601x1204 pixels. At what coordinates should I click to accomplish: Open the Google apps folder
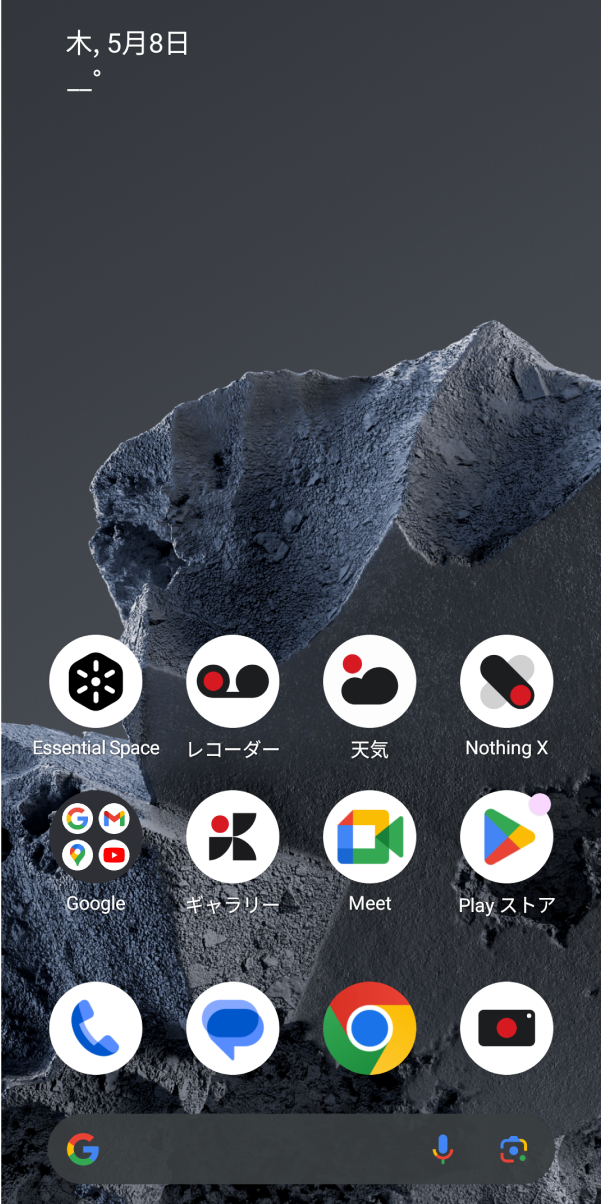coord(96,837)
